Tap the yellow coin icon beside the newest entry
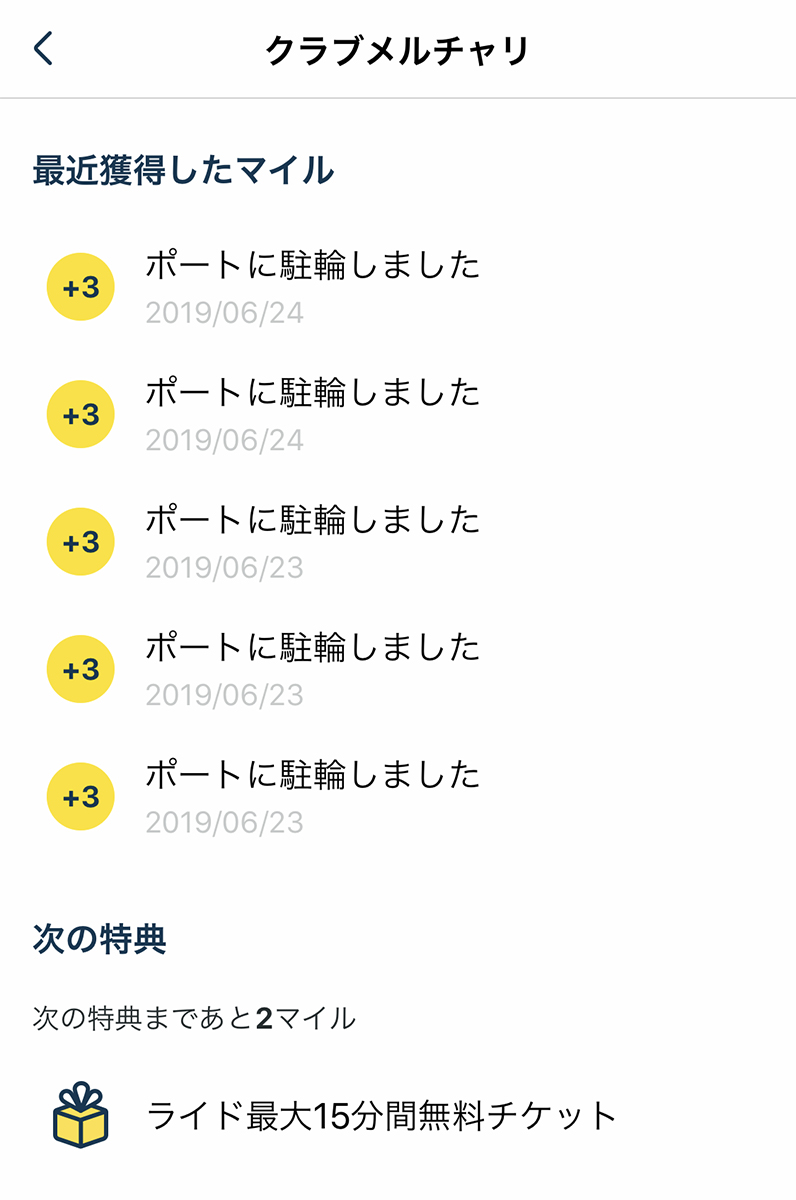This screenshot has height=1200, width=796. [80, 285]
